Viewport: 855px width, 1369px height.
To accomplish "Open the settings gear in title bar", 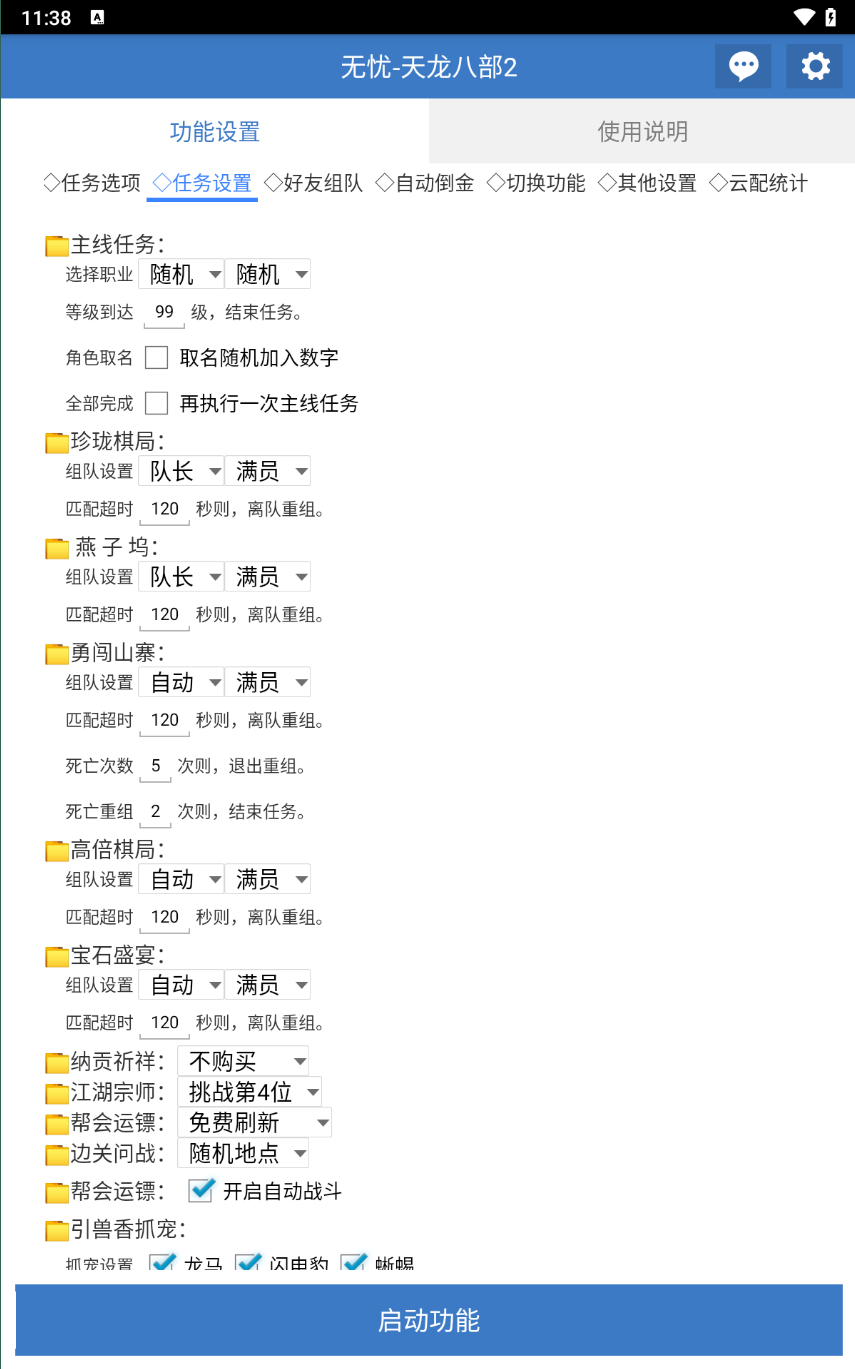I will (814, 66).
